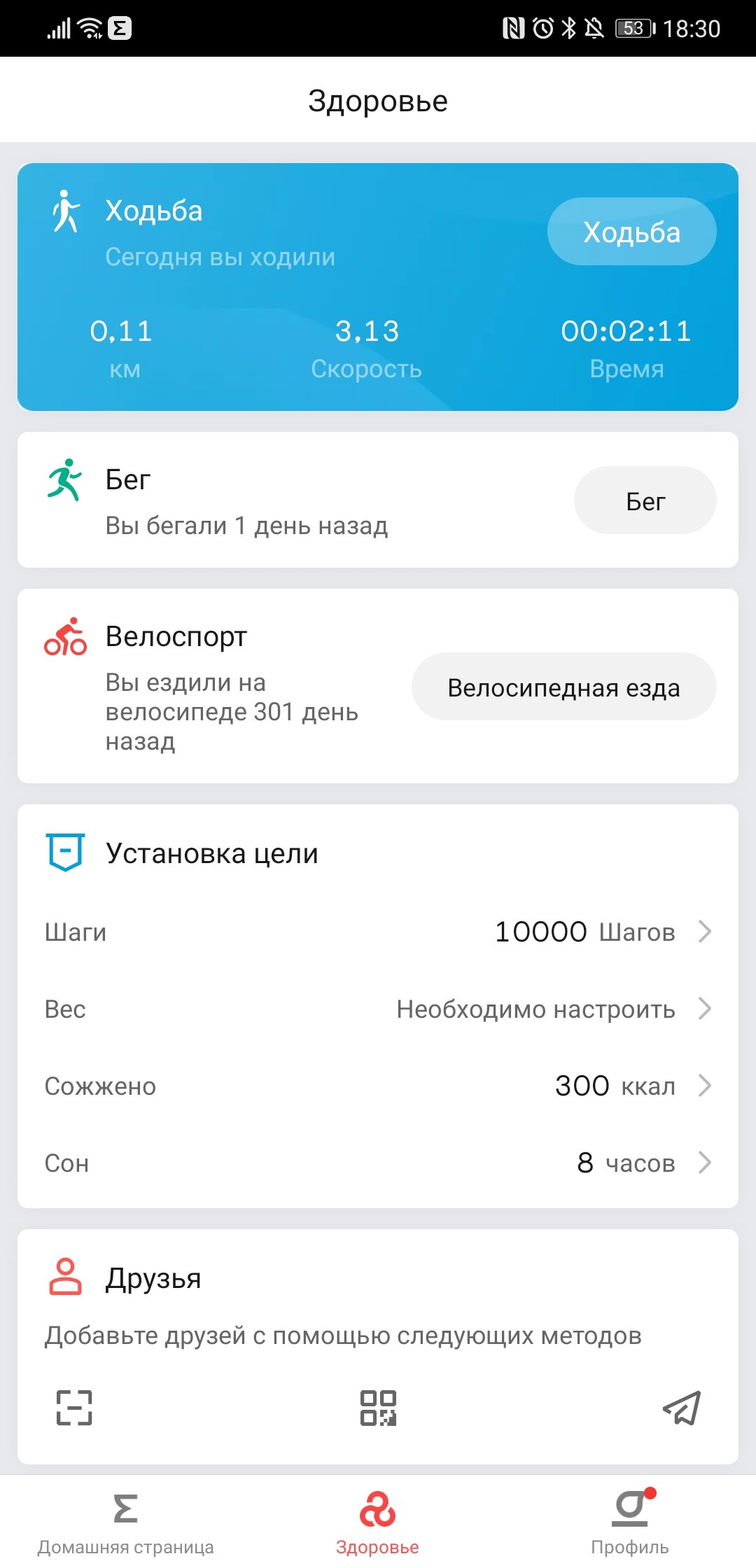Switch to the Профиль tab
756x1568 pixels.
[x=630, y=1524]
